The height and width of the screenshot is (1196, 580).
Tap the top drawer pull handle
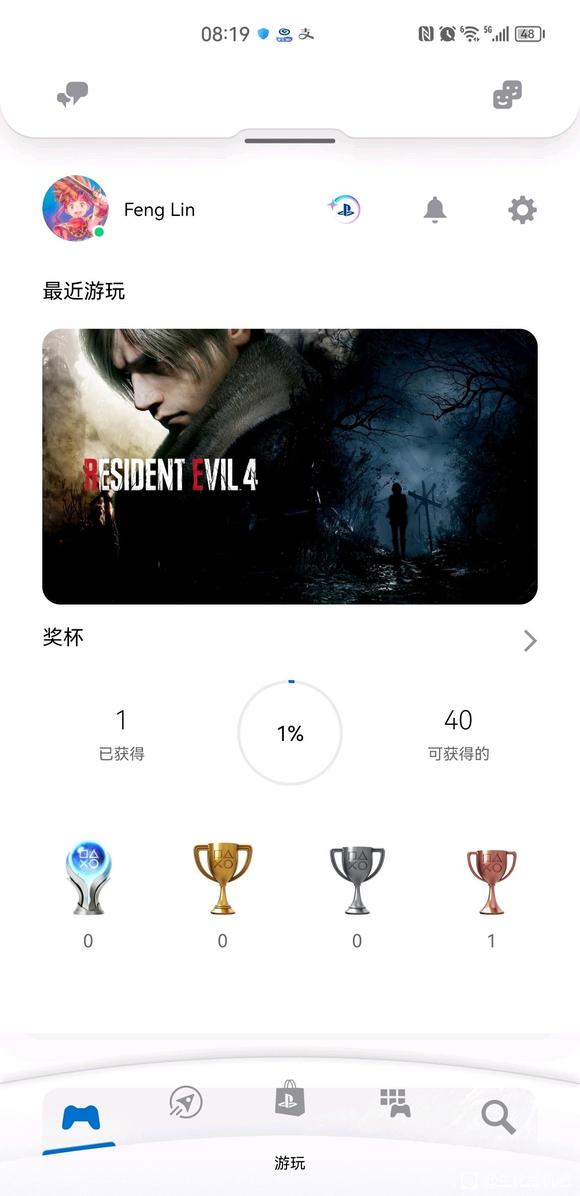290,140
